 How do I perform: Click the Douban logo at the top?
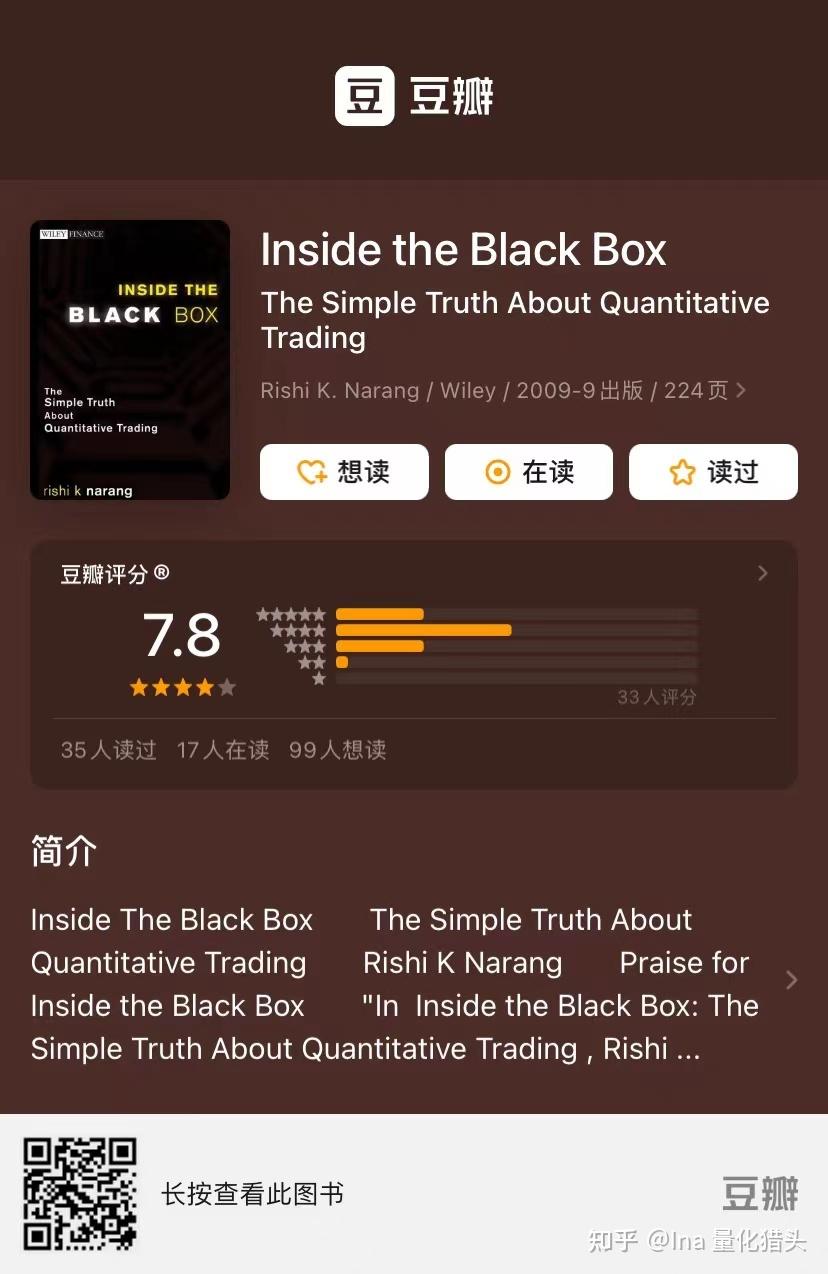click(414, 94)
